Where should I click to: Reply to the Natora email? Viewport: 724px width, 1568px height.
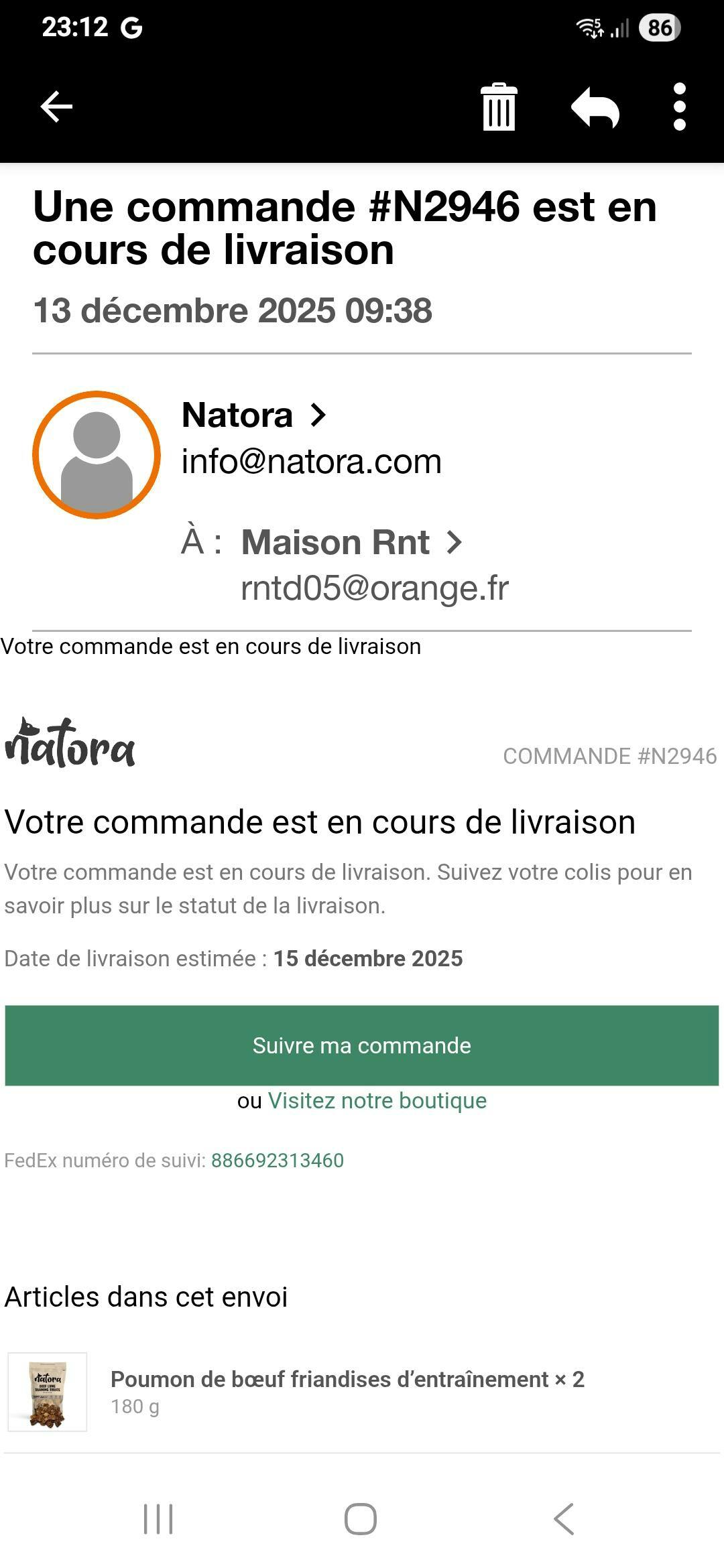pyautogui.click(x=595, y=107)
